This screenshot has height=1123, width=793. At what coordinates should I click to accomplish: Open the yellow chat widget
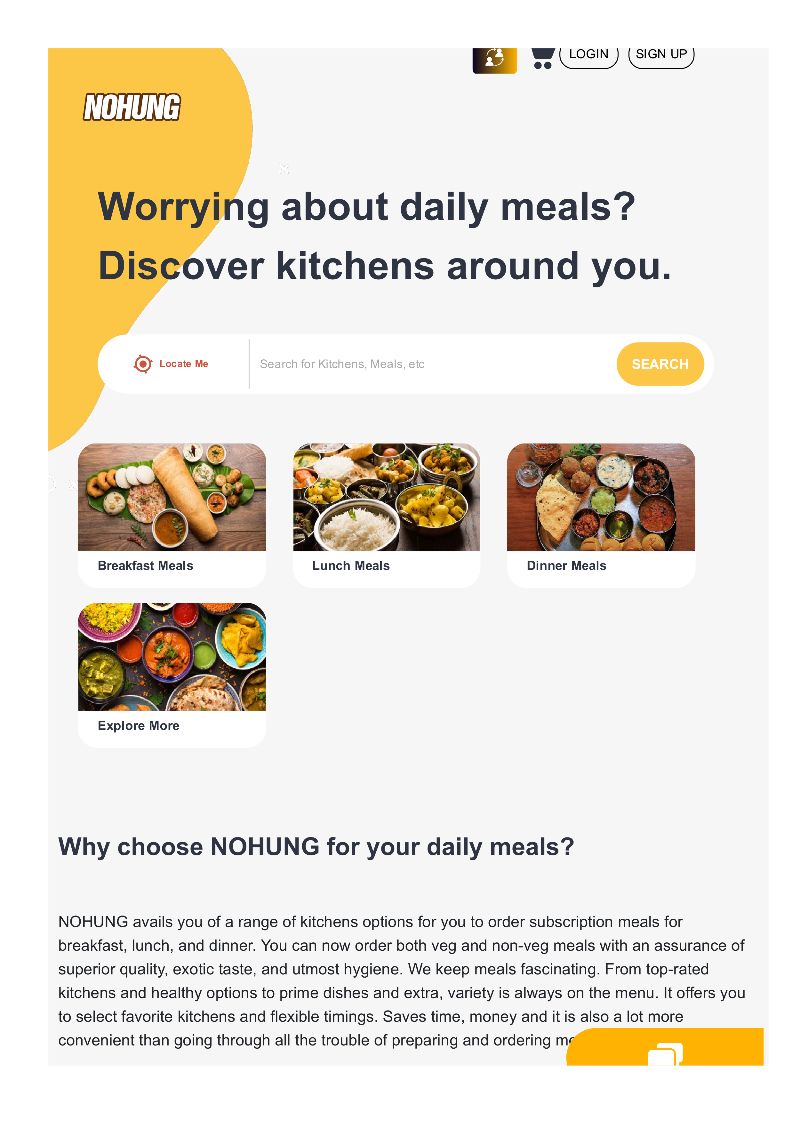[665, 1049]
